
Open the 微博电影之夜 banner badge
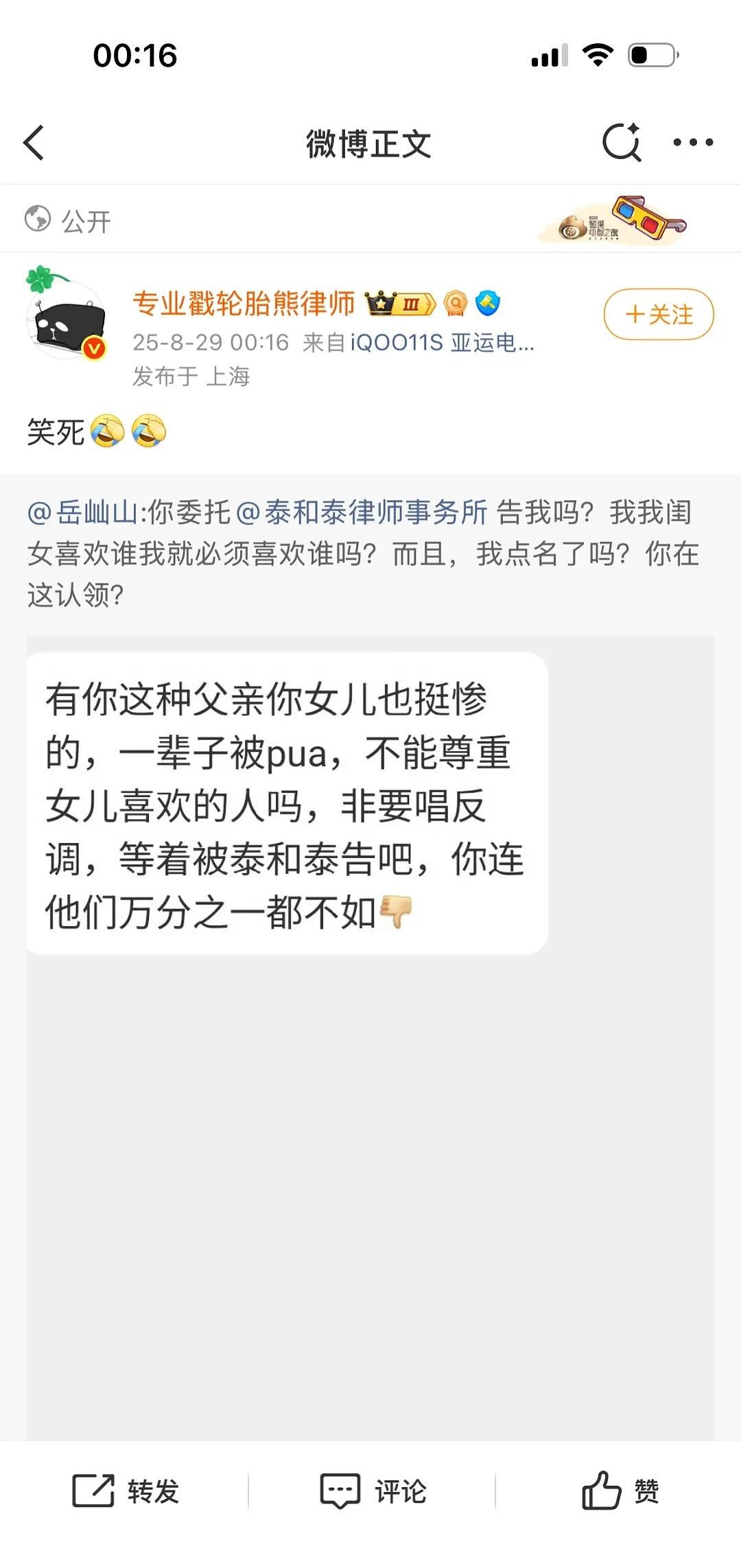coord(613,220)
